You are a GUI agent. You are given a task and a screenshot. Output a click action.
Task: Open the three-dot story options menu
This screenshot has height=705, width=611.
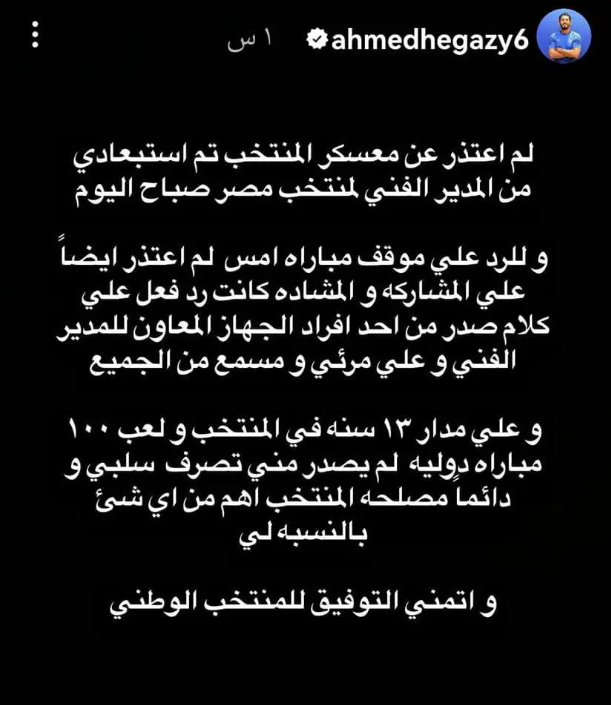click(x=37, y=37)
